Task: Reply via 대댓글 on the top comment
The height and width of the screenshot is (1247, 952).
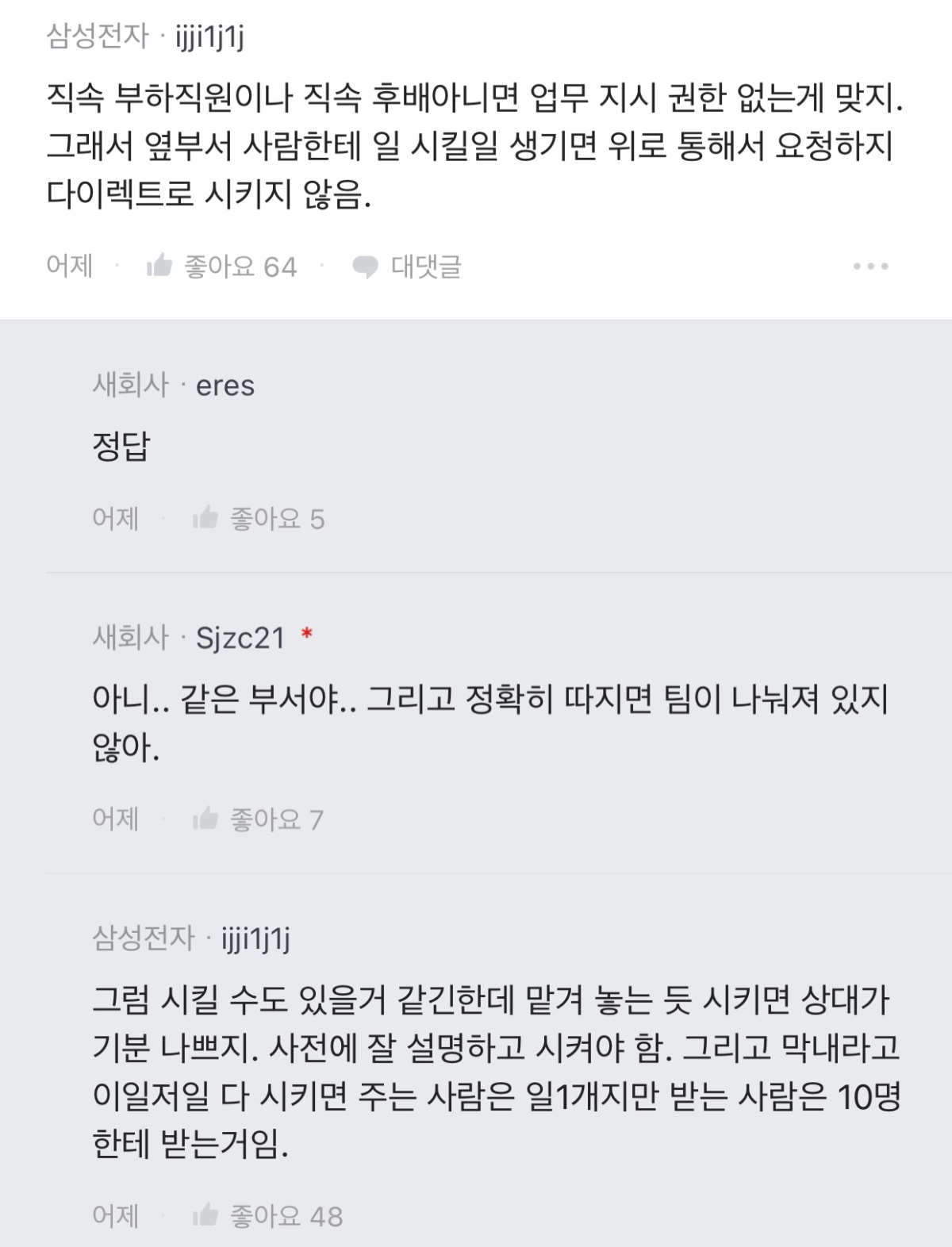Action: point(407,267)
